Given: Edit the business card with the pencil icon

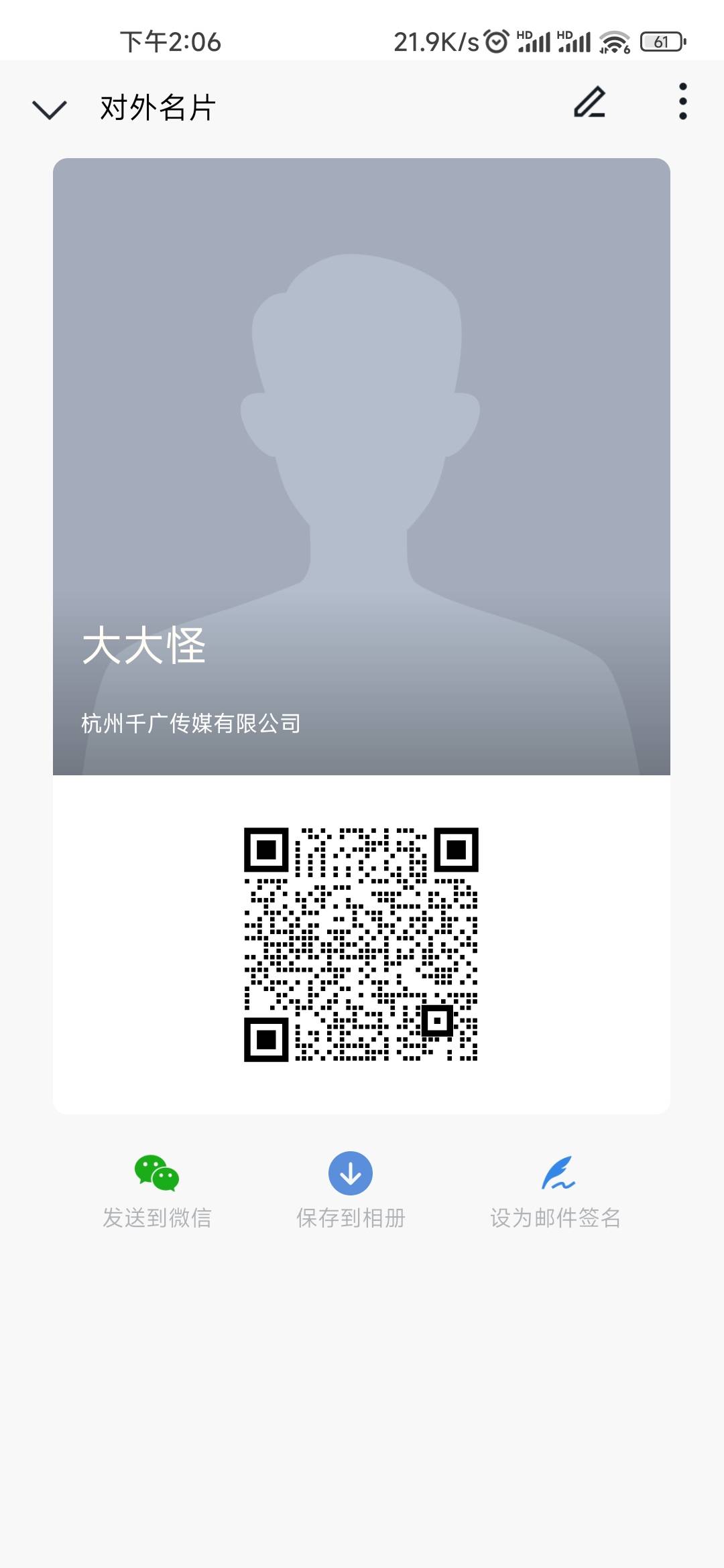Looking at the screenshot, I should pos(590,102).
